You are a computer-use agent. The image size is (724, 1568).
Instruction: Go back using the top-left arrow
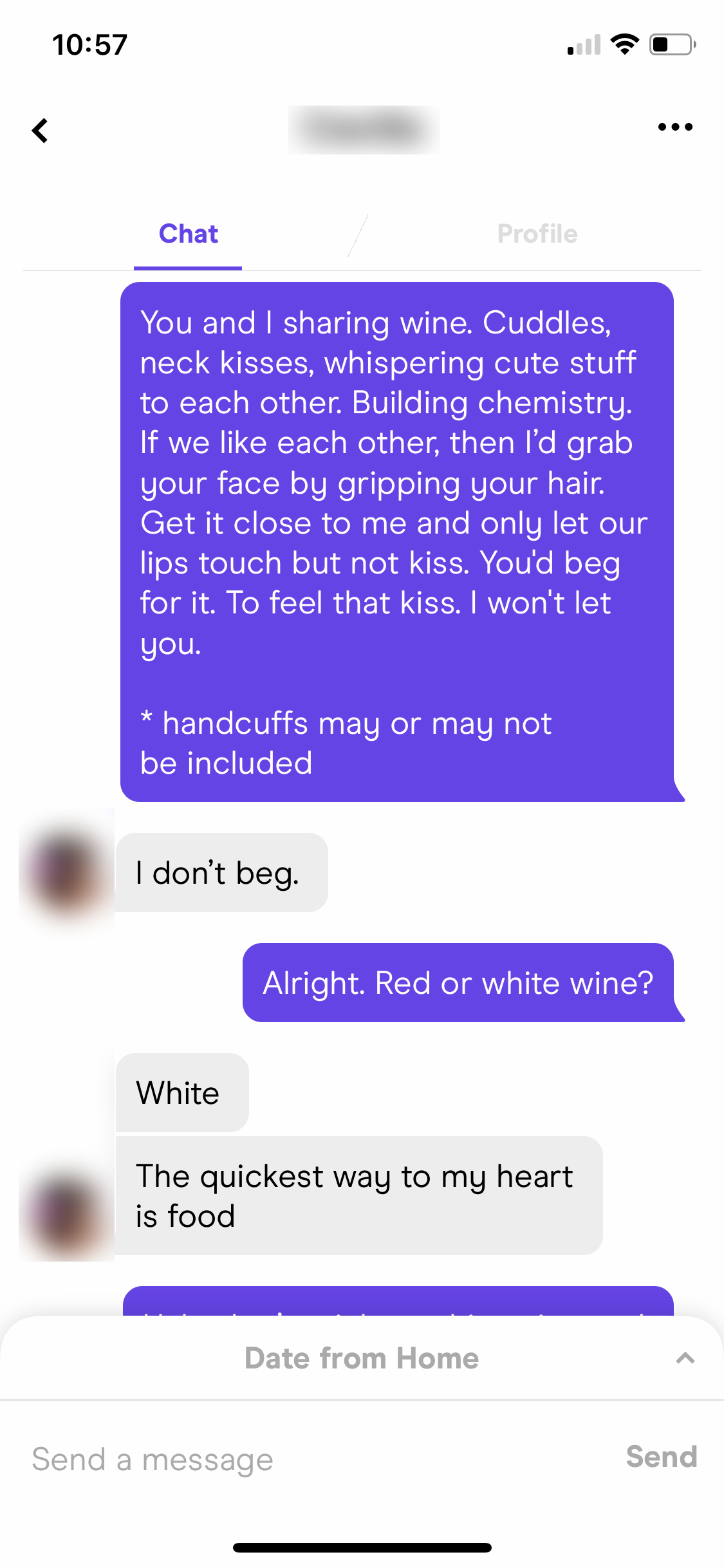click(x=40, y=131)
